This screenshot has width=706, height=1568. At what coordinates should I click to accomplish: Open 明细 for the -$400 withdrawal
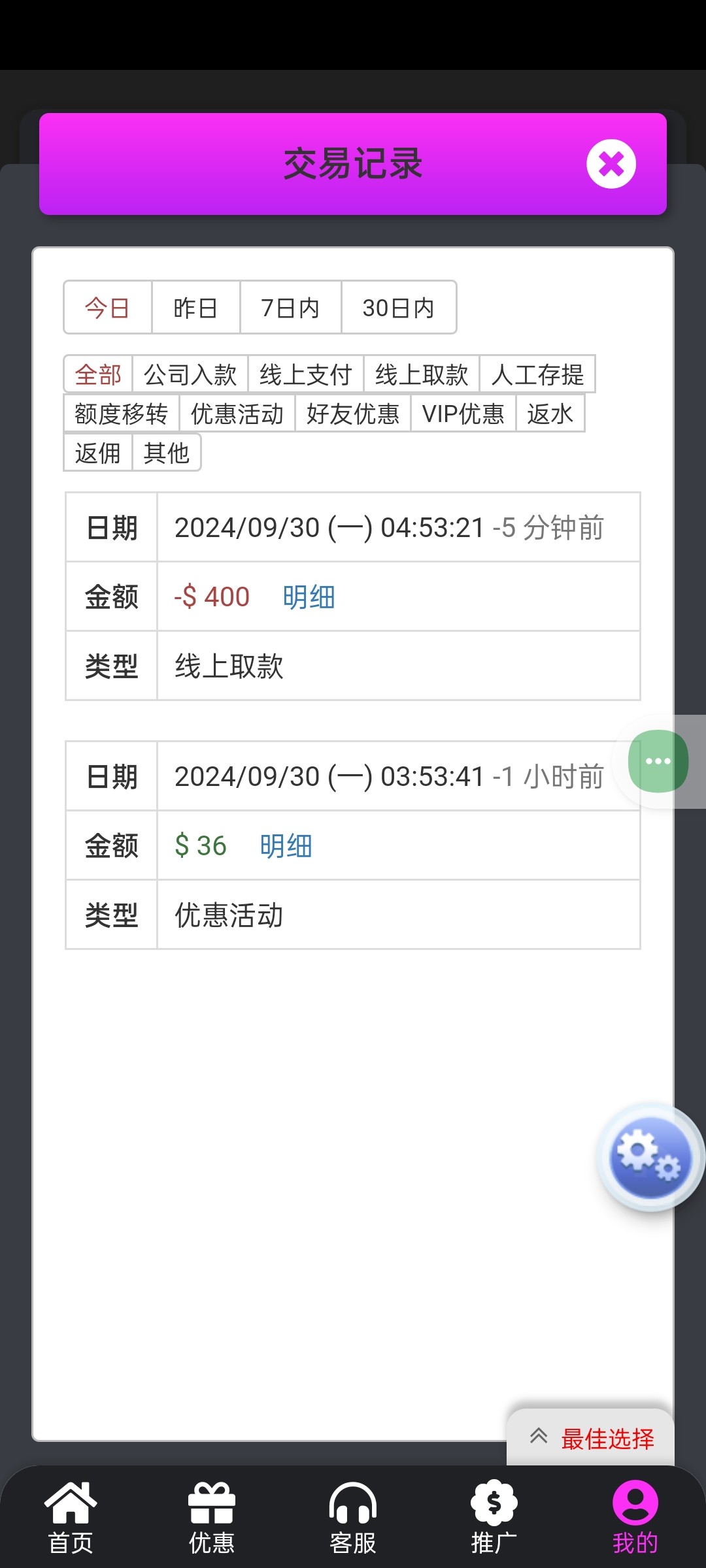pyautogui.click(x=309, y=596)
